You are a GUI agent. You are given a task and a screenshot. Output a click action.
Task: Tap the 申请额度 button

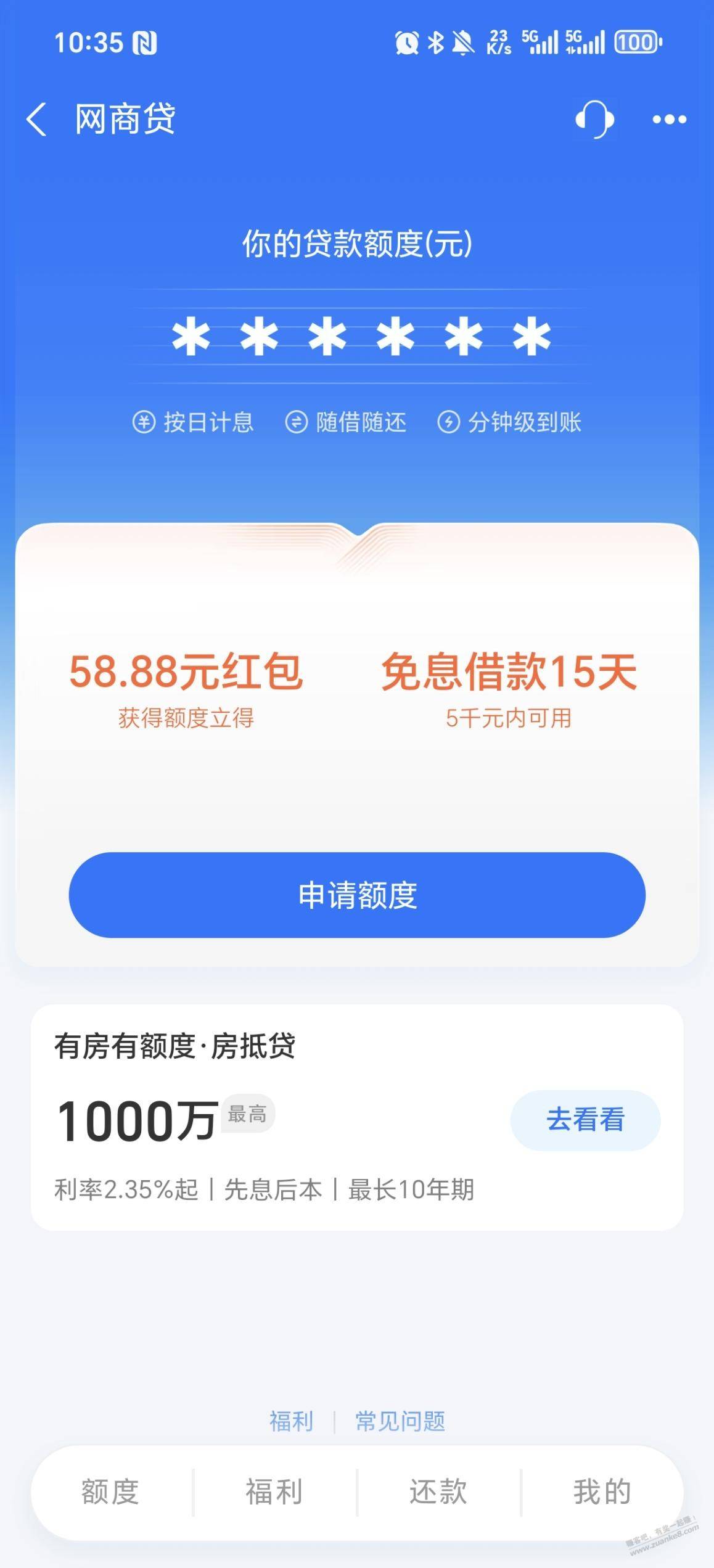click(357, 895)
